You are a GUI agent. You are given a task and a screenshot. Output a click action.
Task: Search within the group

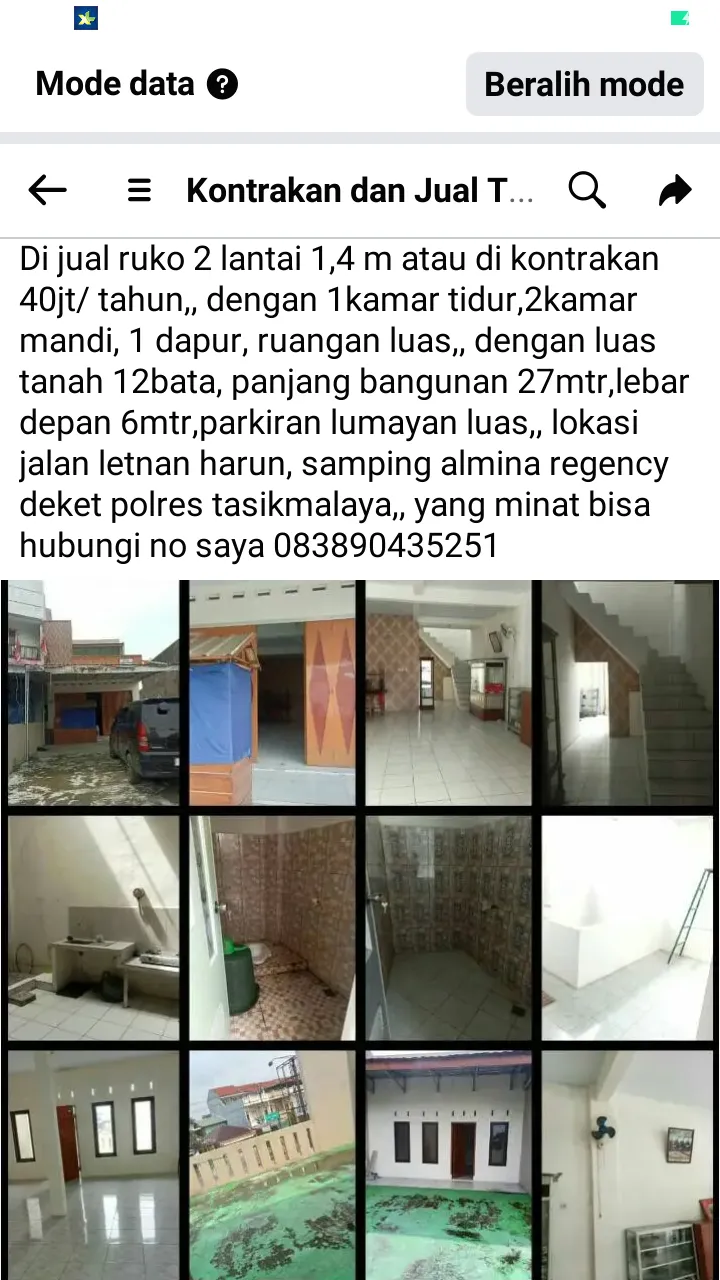(x=587, y=189)
